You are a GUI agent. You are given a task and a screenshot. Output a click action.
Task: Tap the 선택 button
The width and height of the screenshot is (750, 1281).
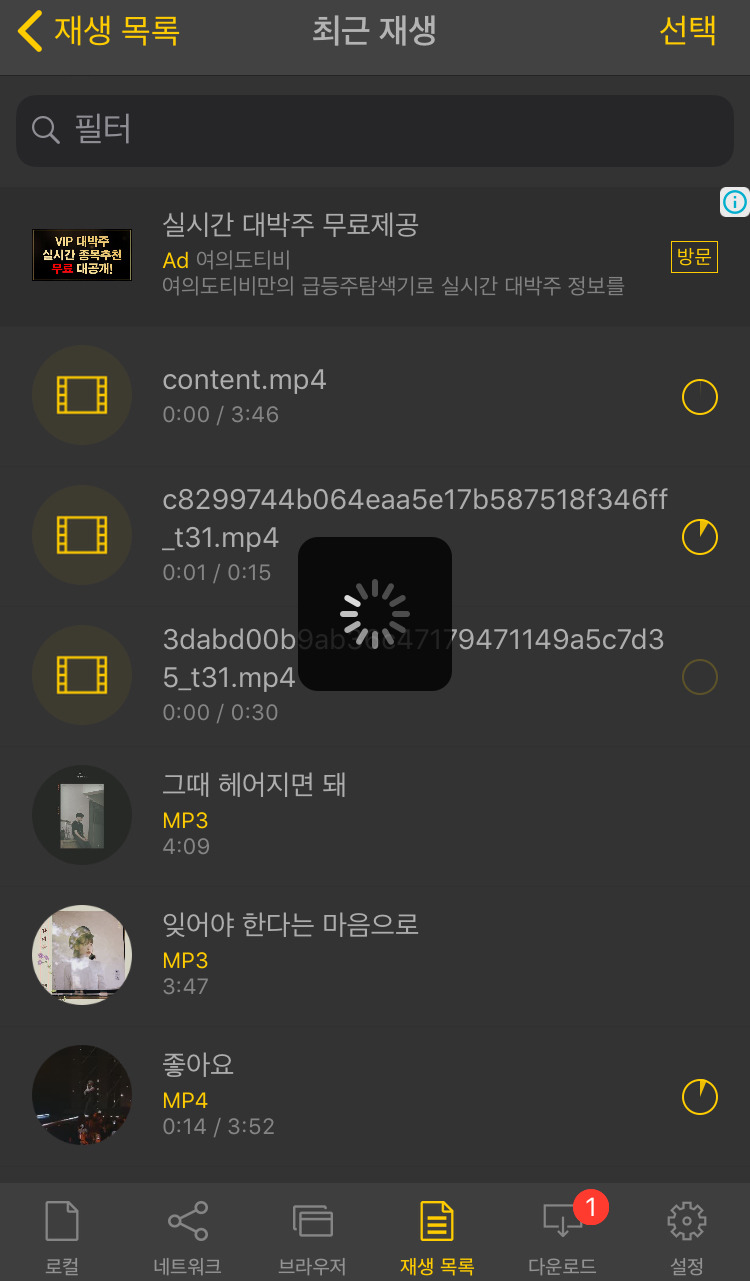687,32
